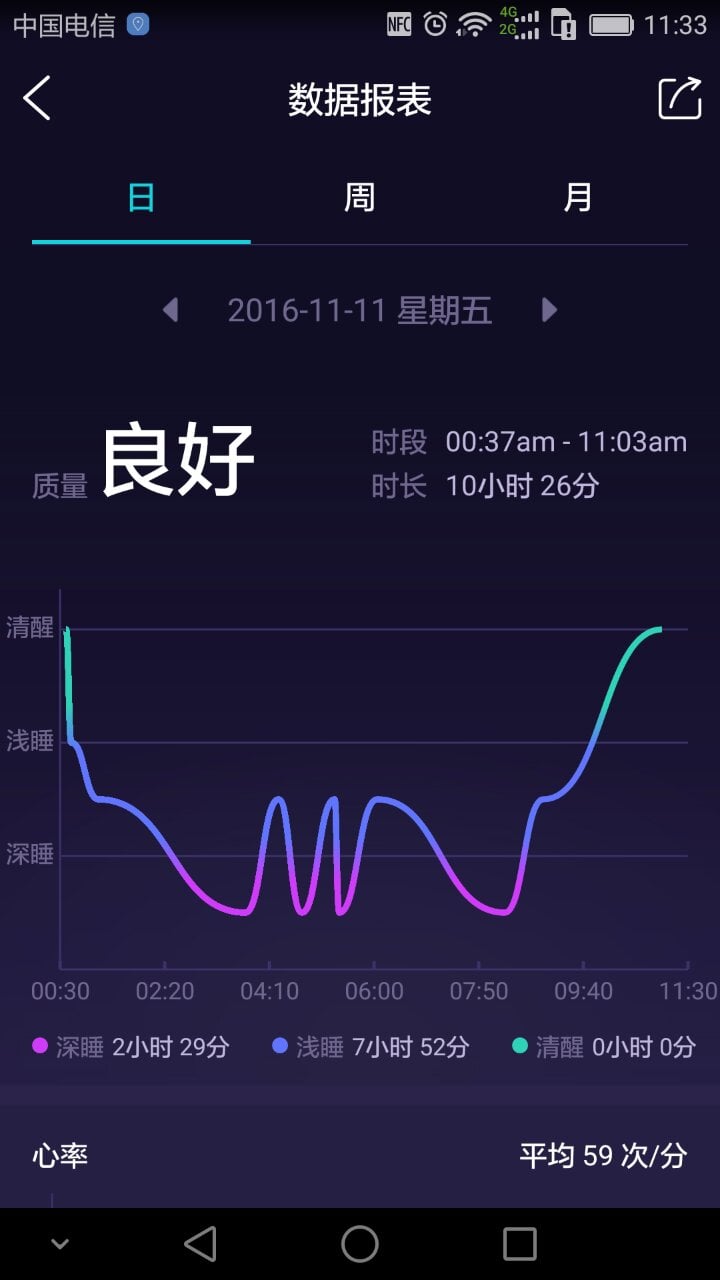Go back using the top-left arrow

37,99
